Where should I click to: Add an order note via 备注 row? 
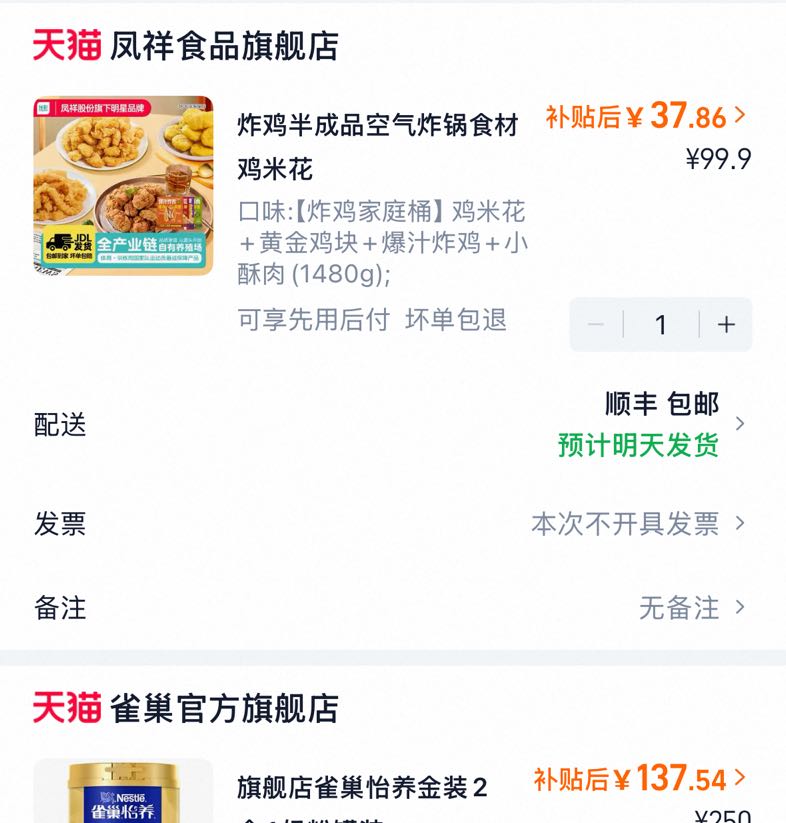[x=393, y=607]
